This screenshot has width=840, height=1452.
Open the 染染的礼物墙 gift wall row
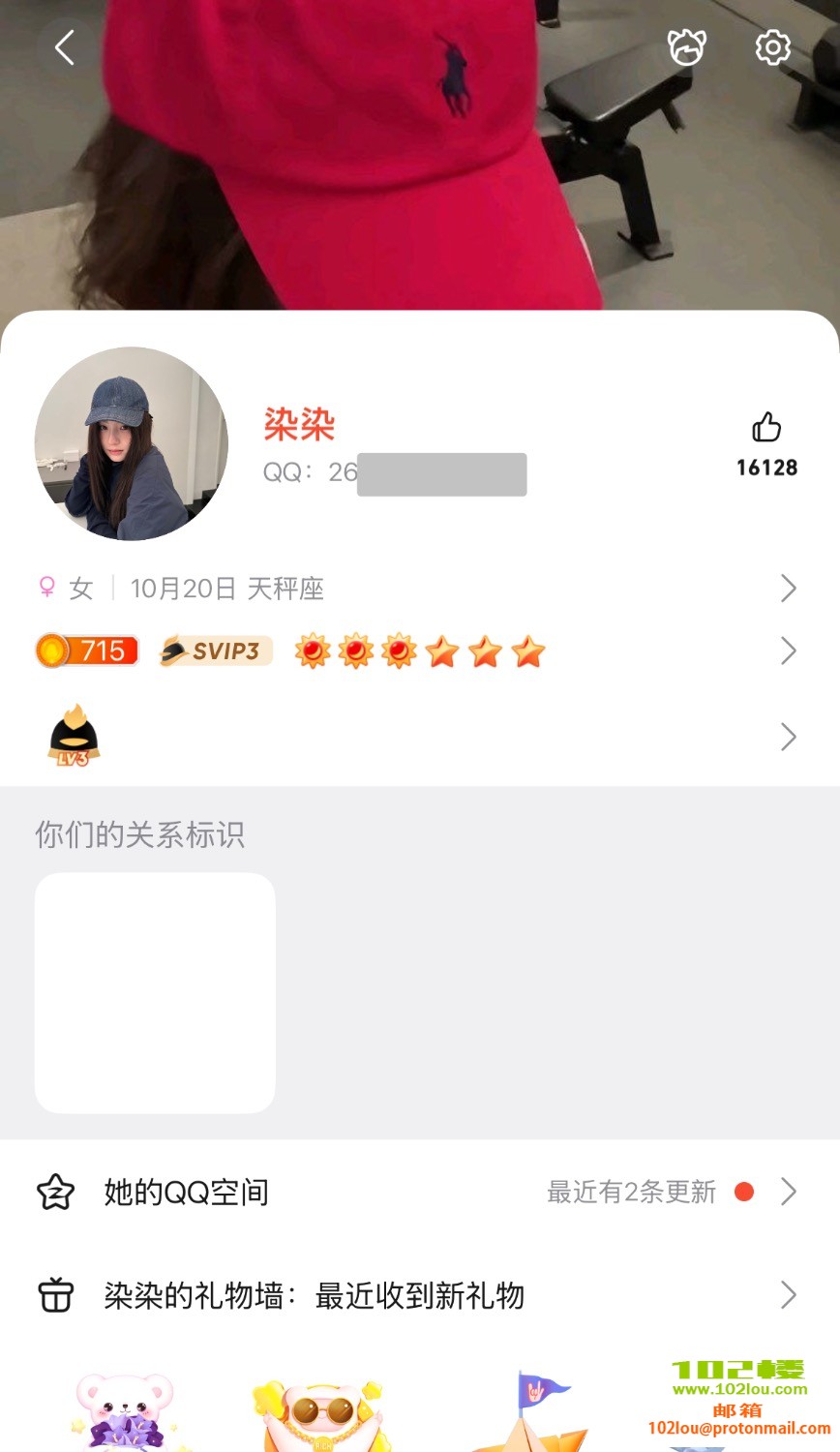(x=416, y=1295)
